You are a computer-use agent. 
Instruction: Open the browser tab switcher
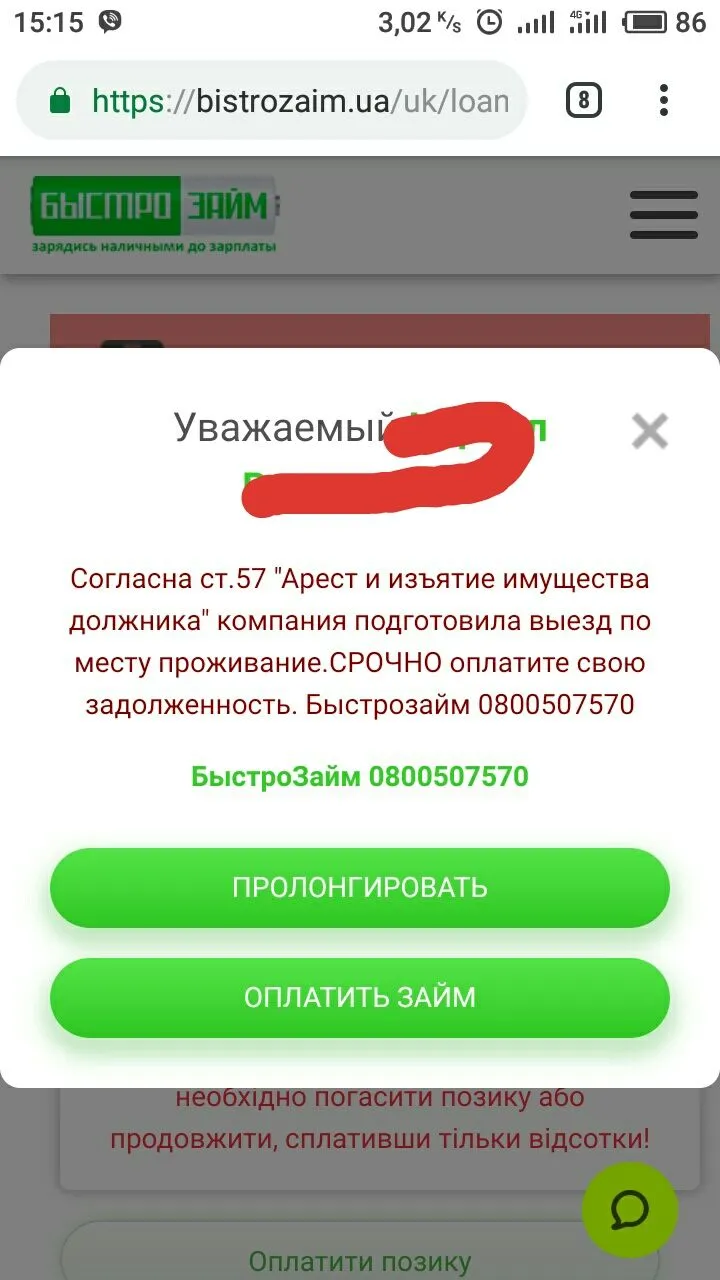tap(584, 100)
